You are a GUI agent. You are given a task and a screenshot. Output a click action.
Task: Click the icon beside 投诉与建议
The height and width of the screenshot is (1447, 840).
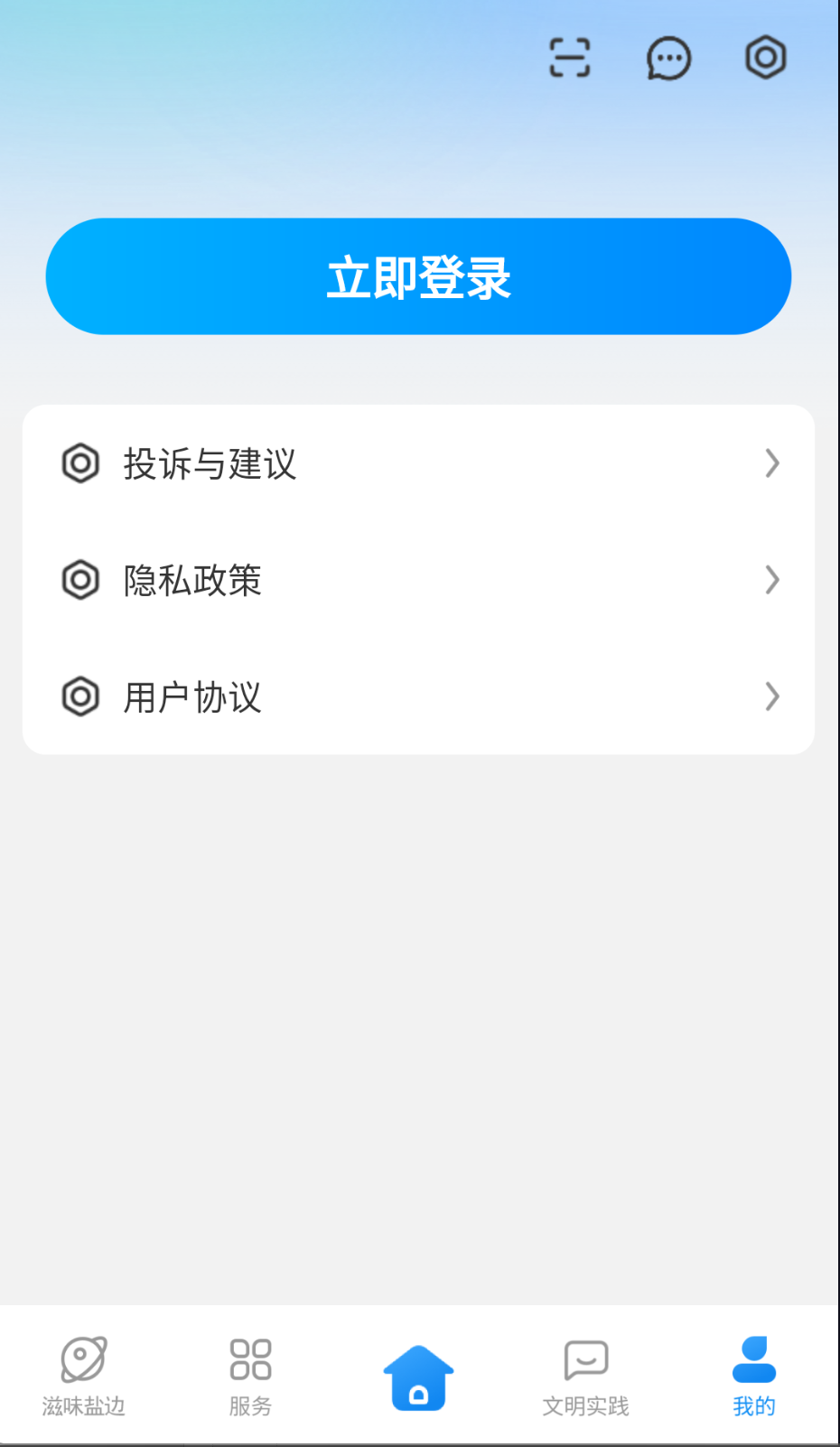[x=80, y=463]
